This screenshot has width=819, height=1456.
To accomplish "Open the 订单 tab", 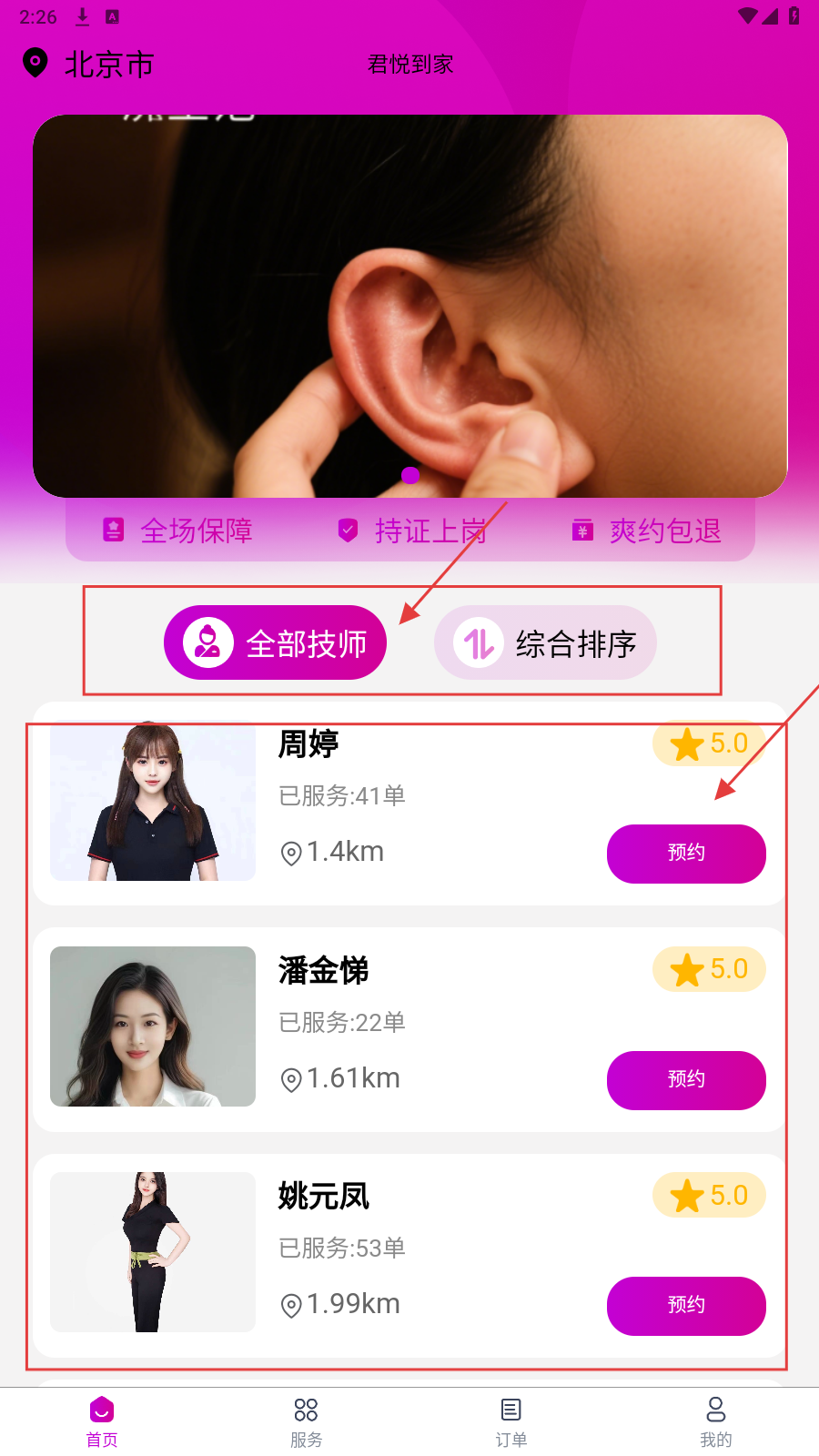I will (511, 1421).
